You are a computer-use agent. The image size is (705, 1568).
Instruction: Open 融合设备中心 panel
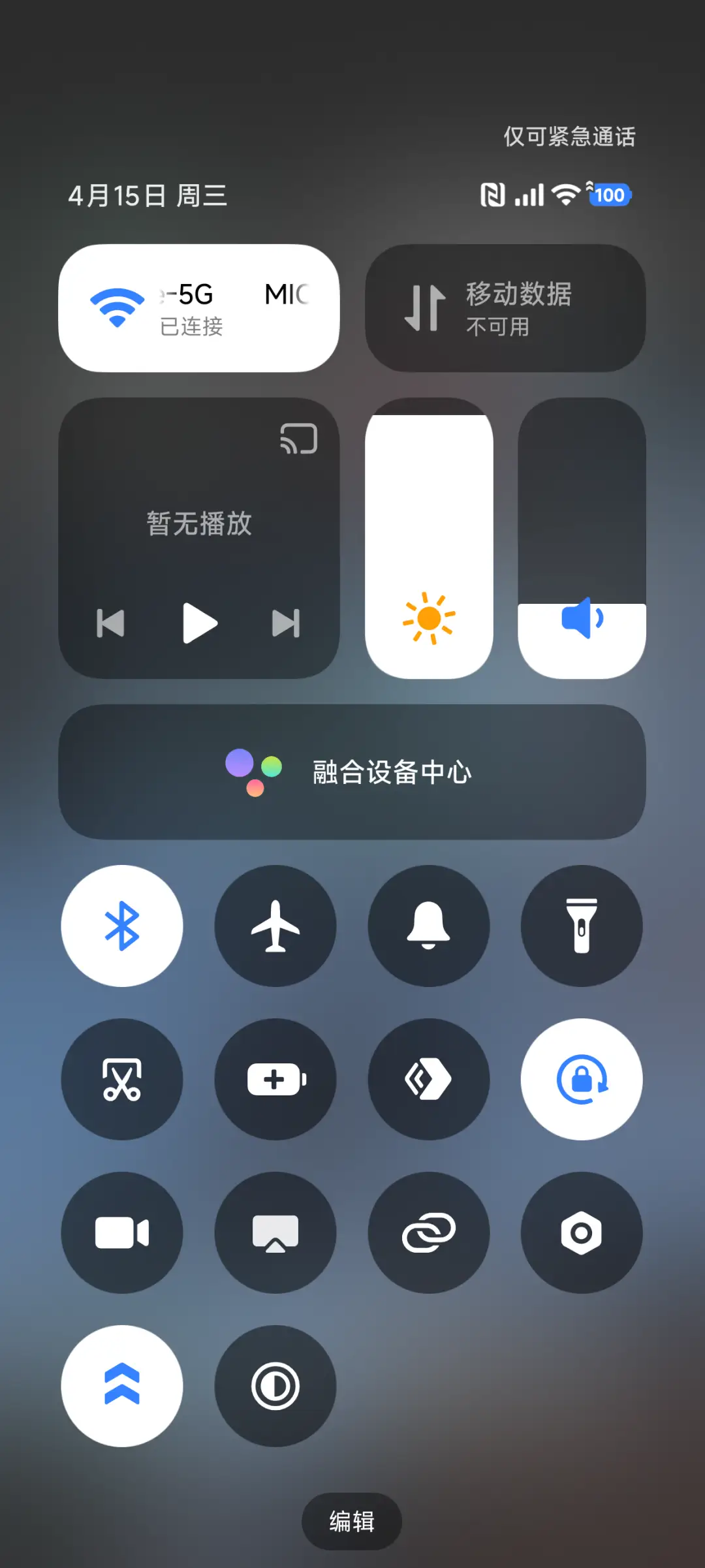[x=352, y=771]
